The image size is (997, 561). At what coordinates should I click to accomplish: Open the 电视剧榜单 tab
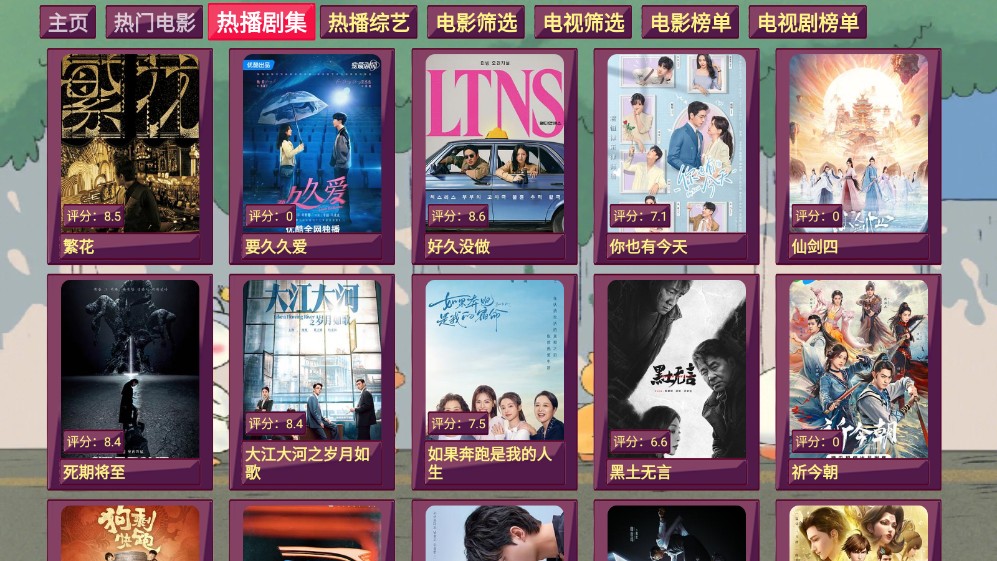click(x=808, y=22)
